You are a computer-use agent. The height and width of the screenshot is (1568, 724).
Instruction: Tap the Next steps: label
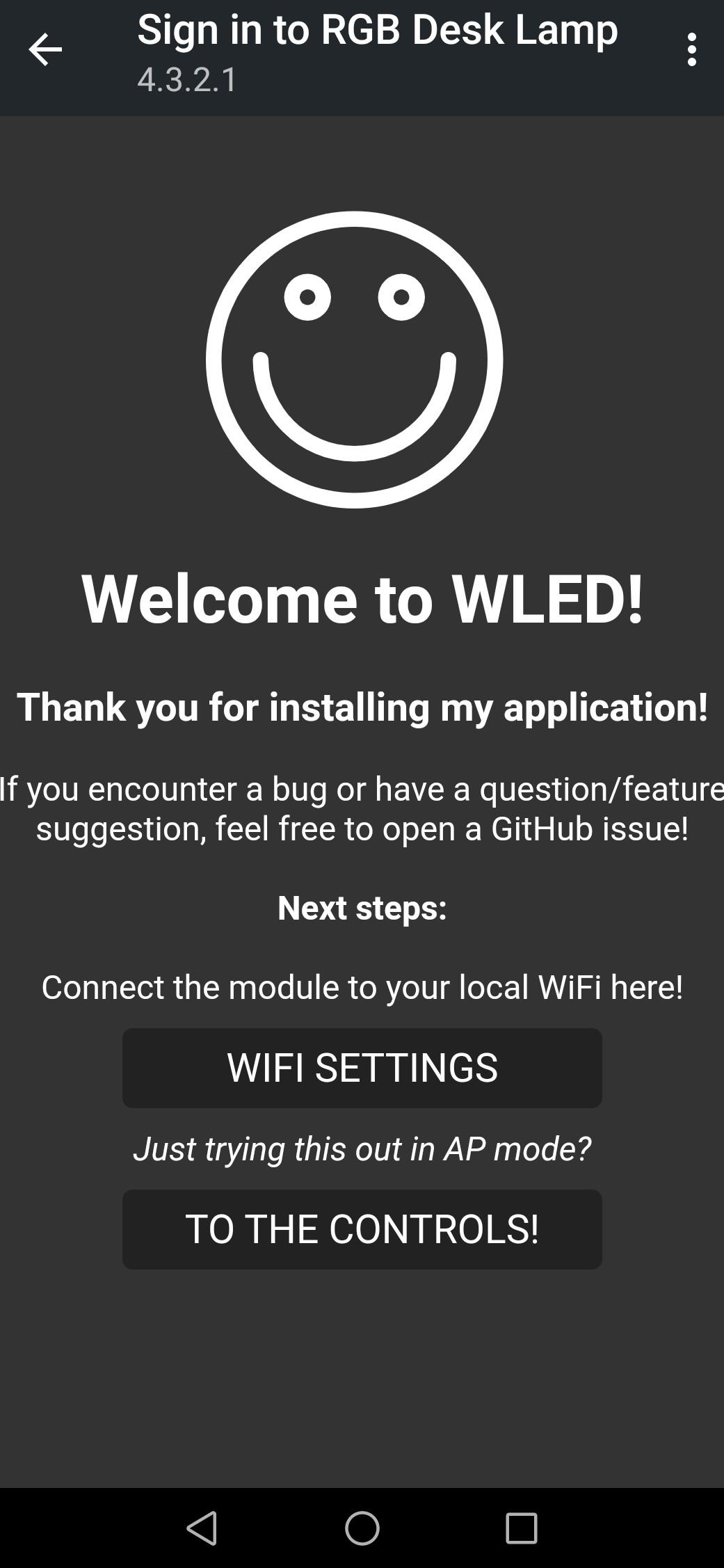pos(361,908)
